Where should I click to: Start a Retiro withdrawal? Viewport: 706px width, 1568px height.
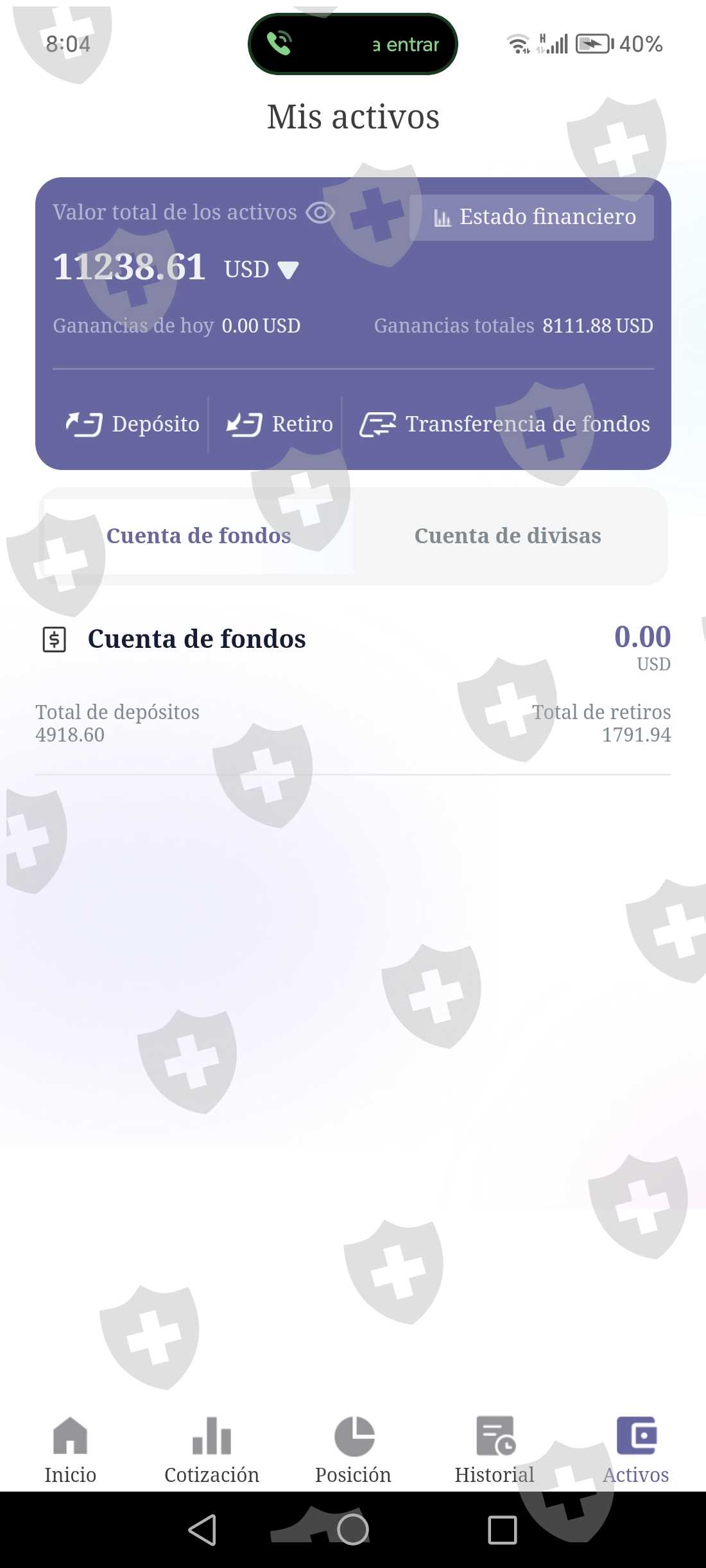pyautogui.click(x=280, y=424)
